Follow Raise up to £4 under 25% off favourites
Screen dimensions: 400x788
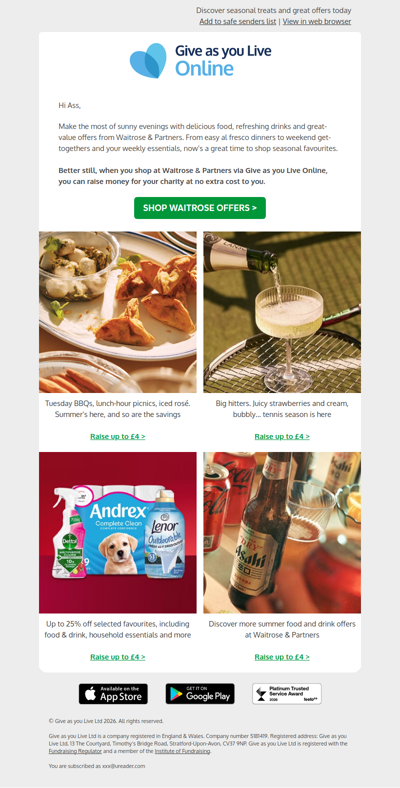(x=118, y=657)
